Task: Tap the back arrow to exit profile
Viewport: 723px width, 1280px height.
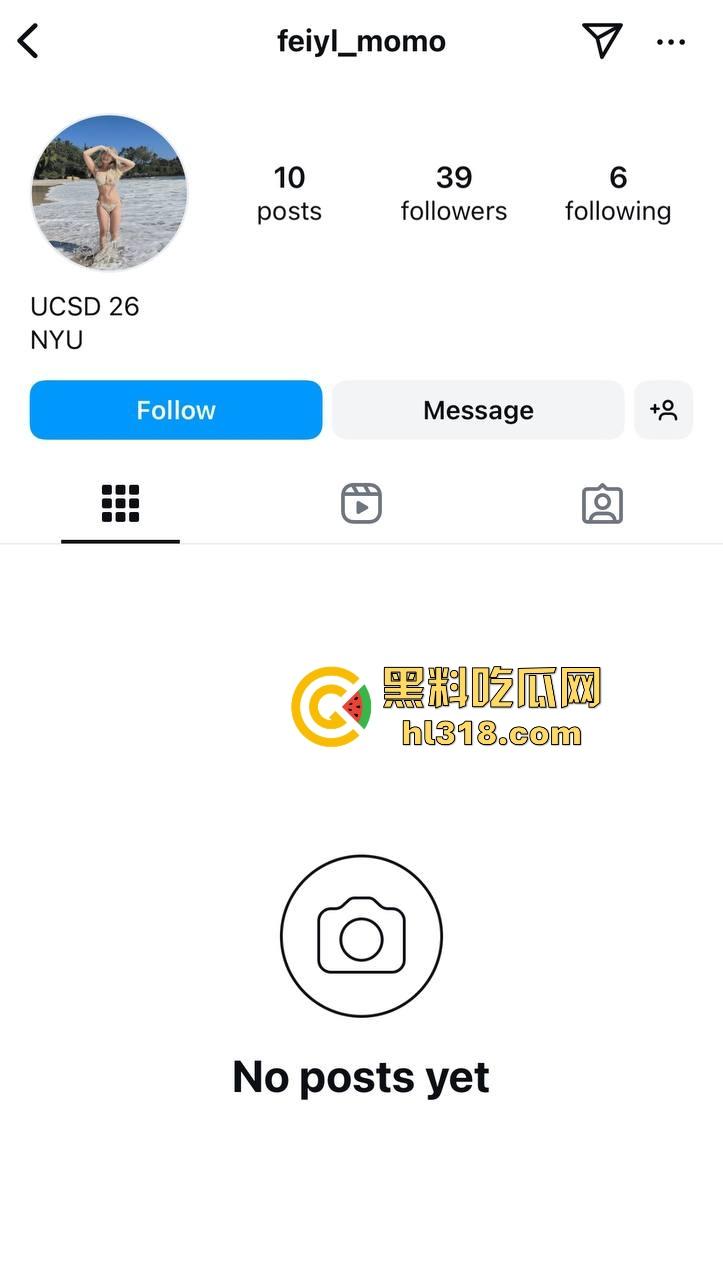Action: point(28,41)
